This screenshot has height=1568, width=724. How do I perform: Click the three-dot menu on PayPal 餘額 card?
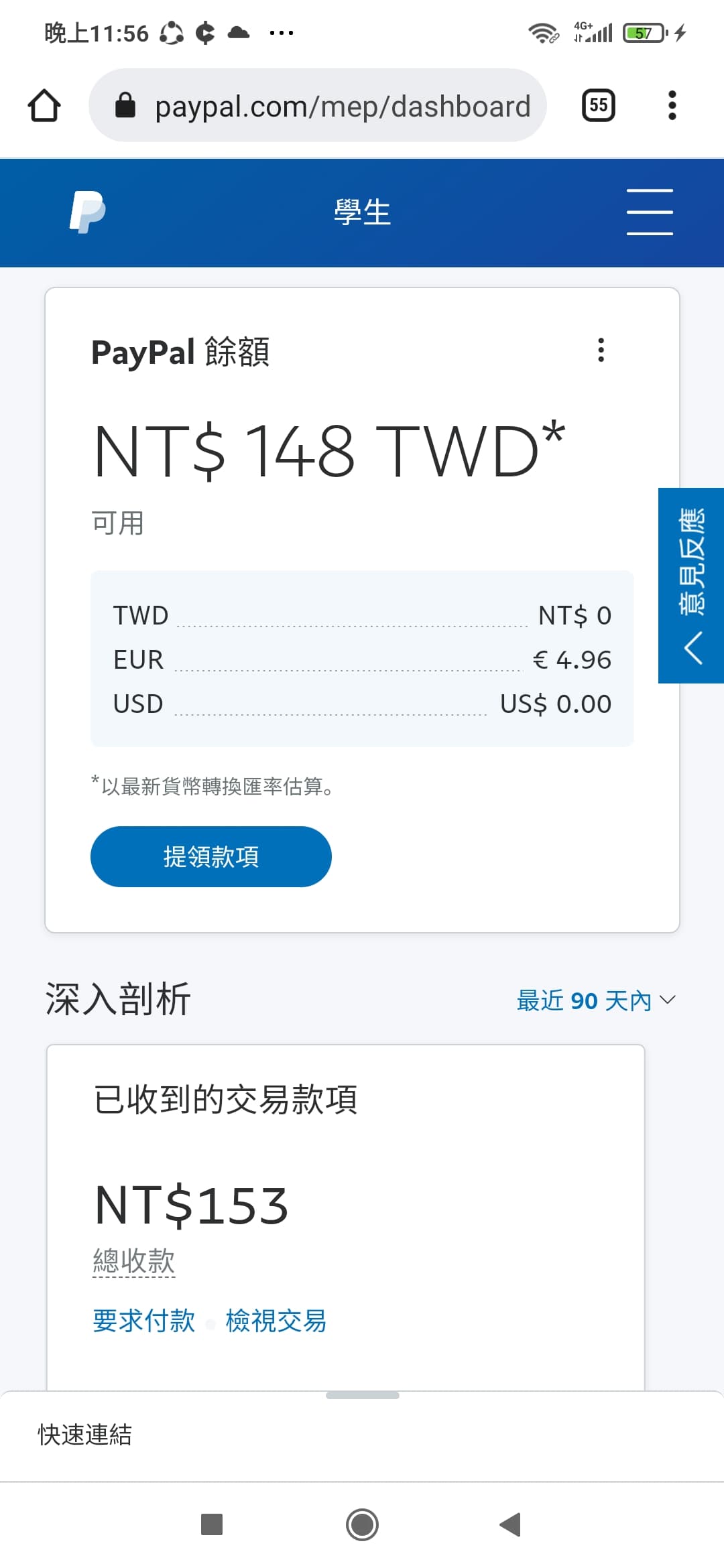click(x=601, y=350)
